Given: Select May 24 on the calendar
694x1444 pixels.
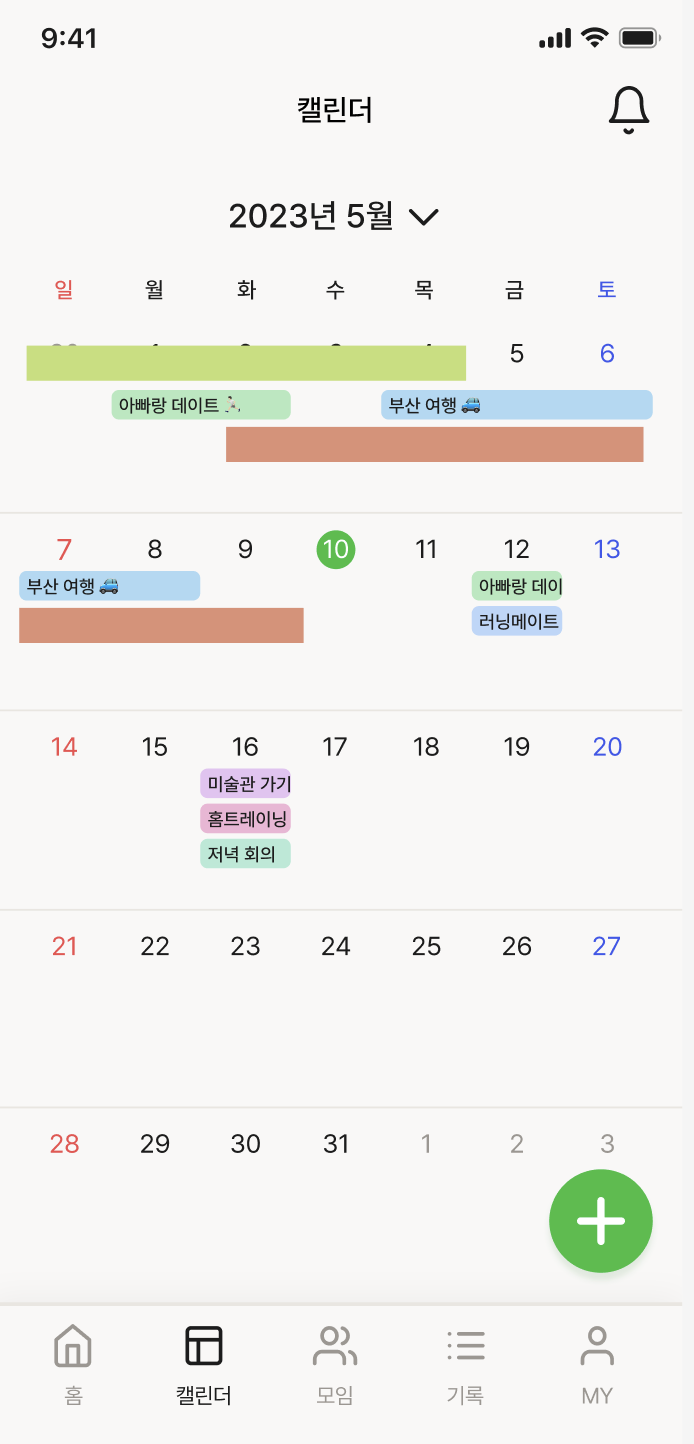Looking at the screenshot, I should click(x=336, y=946).
